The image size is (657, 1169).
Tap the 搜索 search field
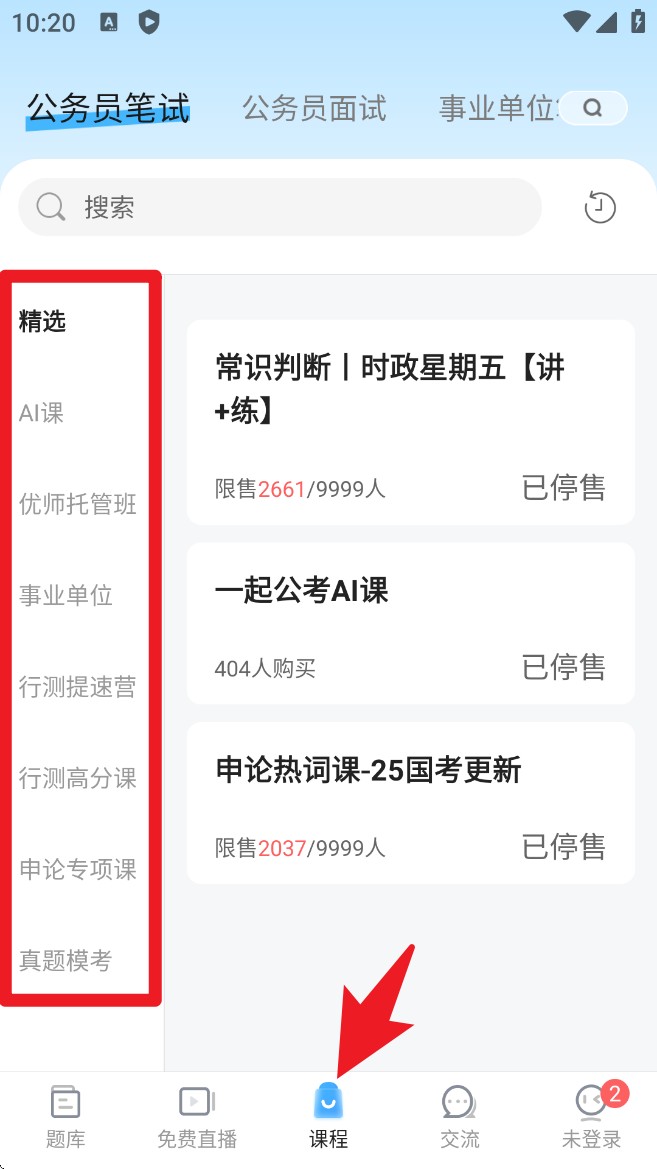click(280, 207)
